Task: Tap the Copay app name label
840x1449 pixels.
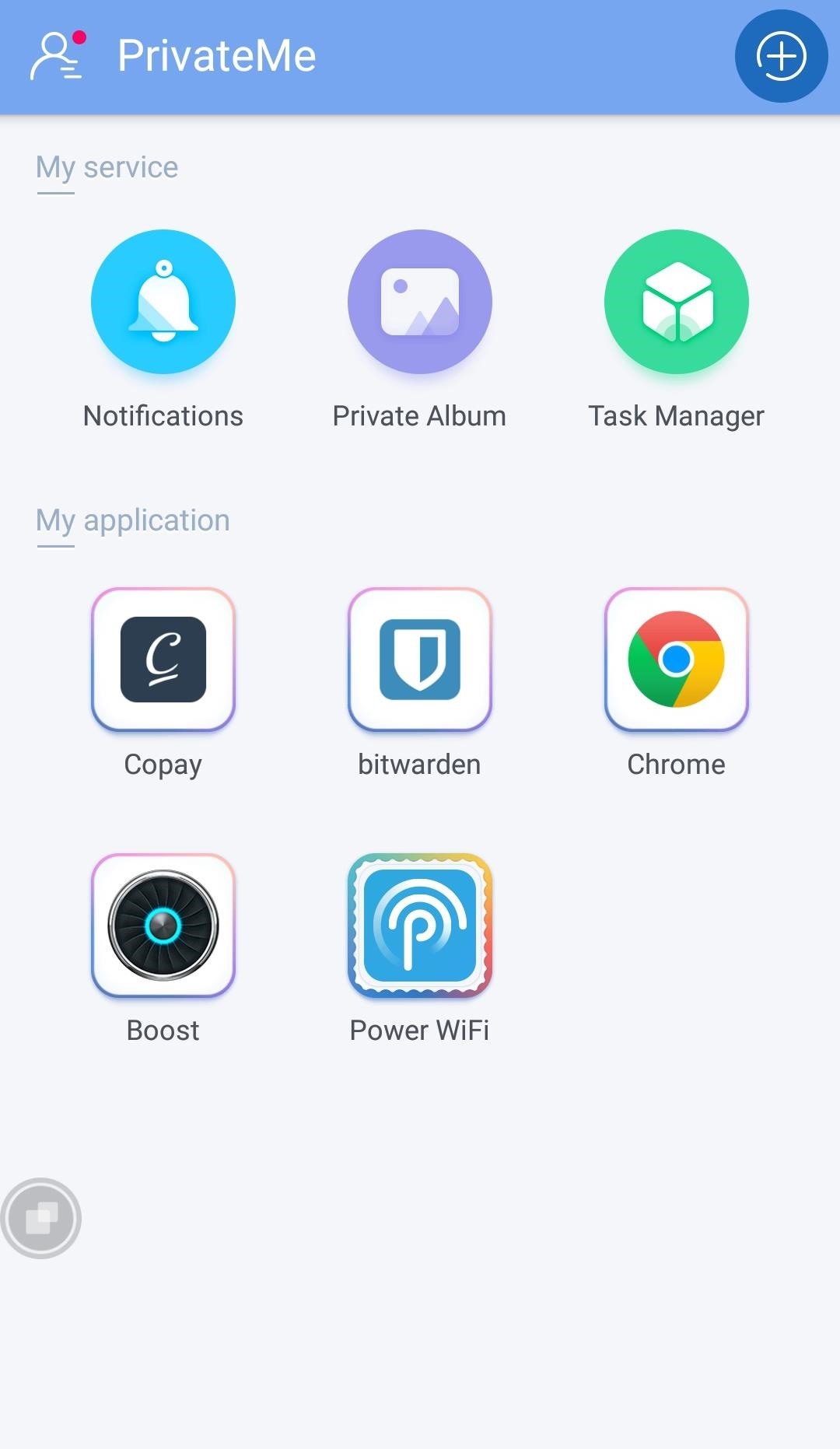Action: pos(163,763)
